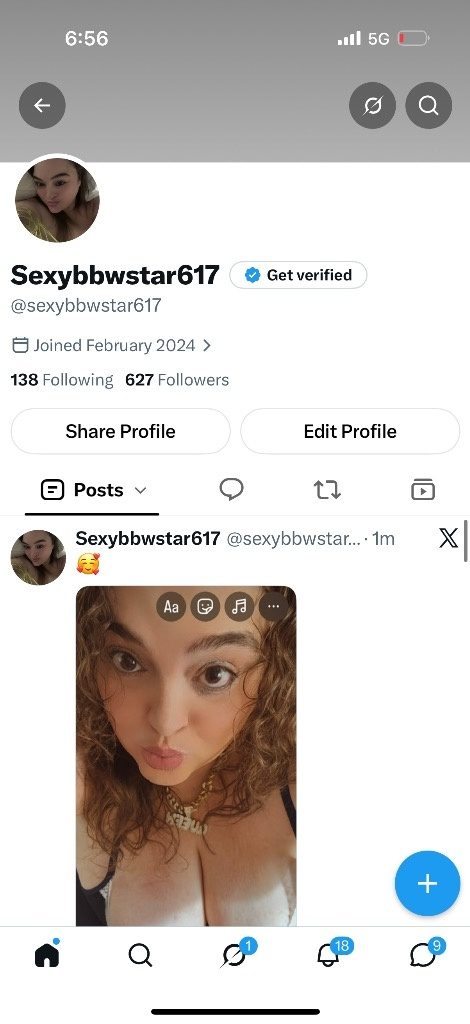Switch to the Media tab
The width and height of the screenshot is (470, 1024).
[x=423, y=489]
